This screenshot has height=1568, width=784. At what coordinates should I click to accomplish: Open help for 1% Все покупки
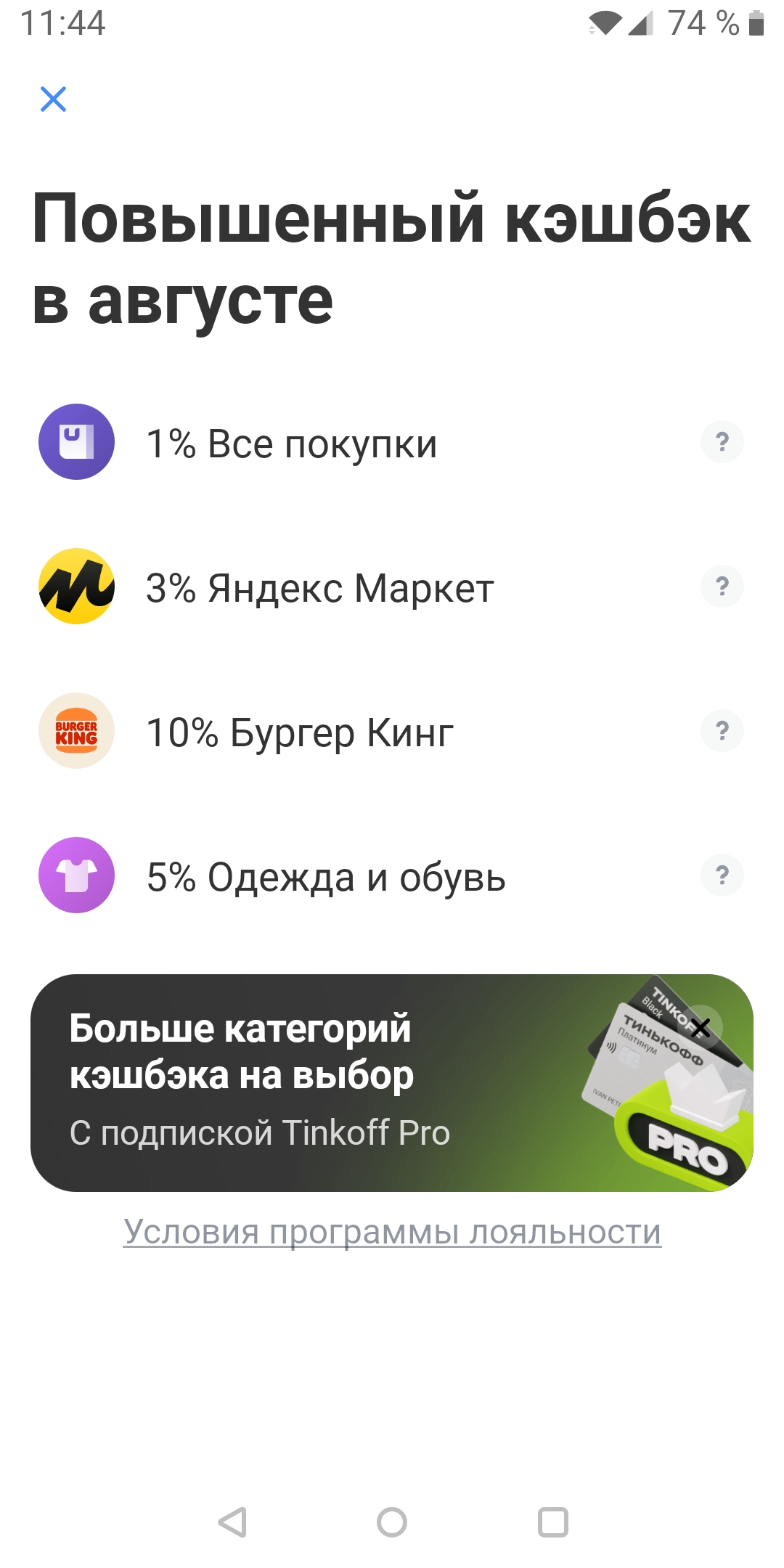722,442
